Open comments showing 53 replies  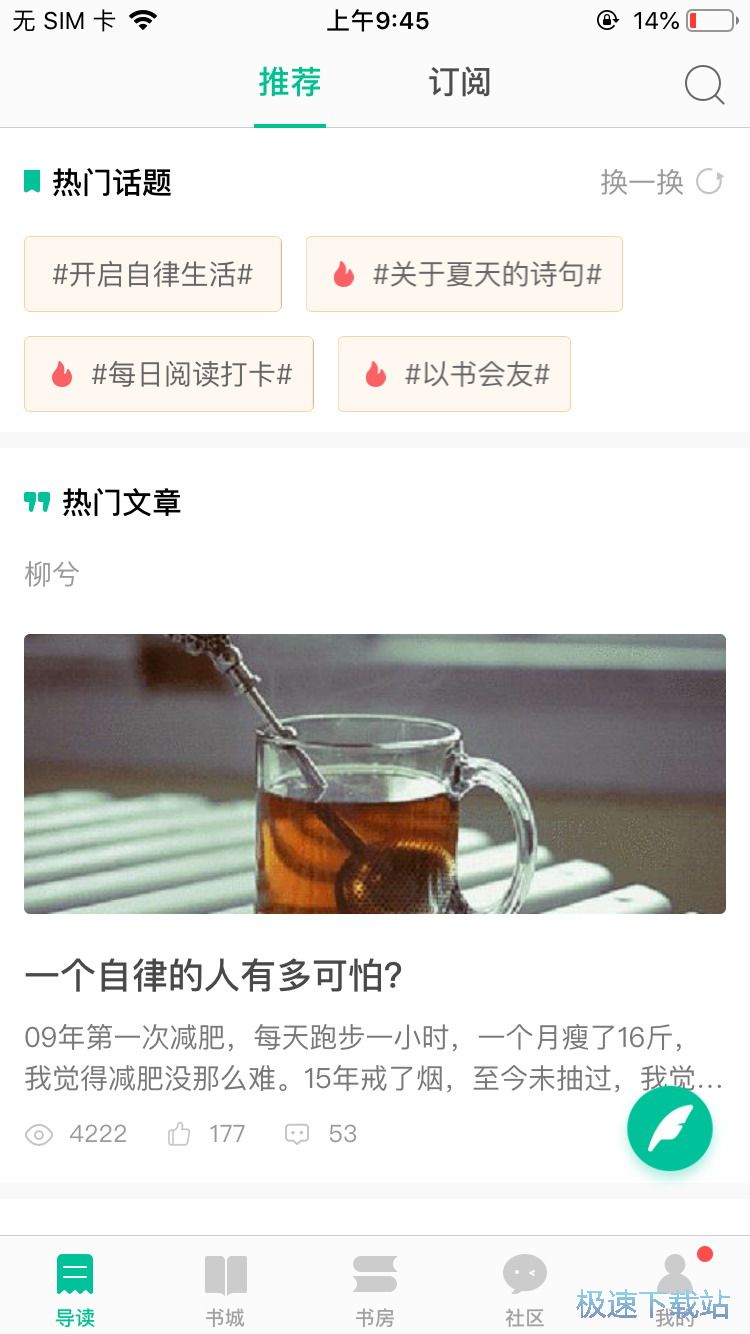(x=297, y=1134)
